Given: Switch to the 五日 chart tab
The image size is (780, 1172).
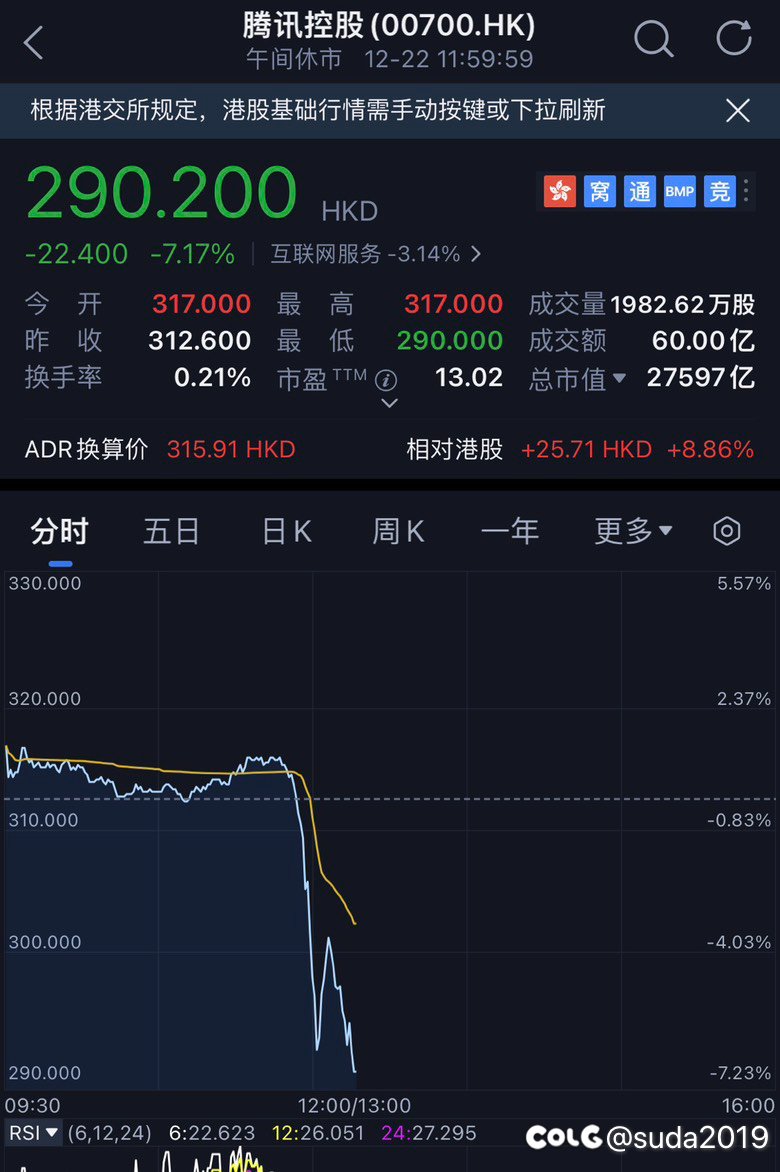Looking at the screenshot, I should pyautogui.click(x=171, y=531).
